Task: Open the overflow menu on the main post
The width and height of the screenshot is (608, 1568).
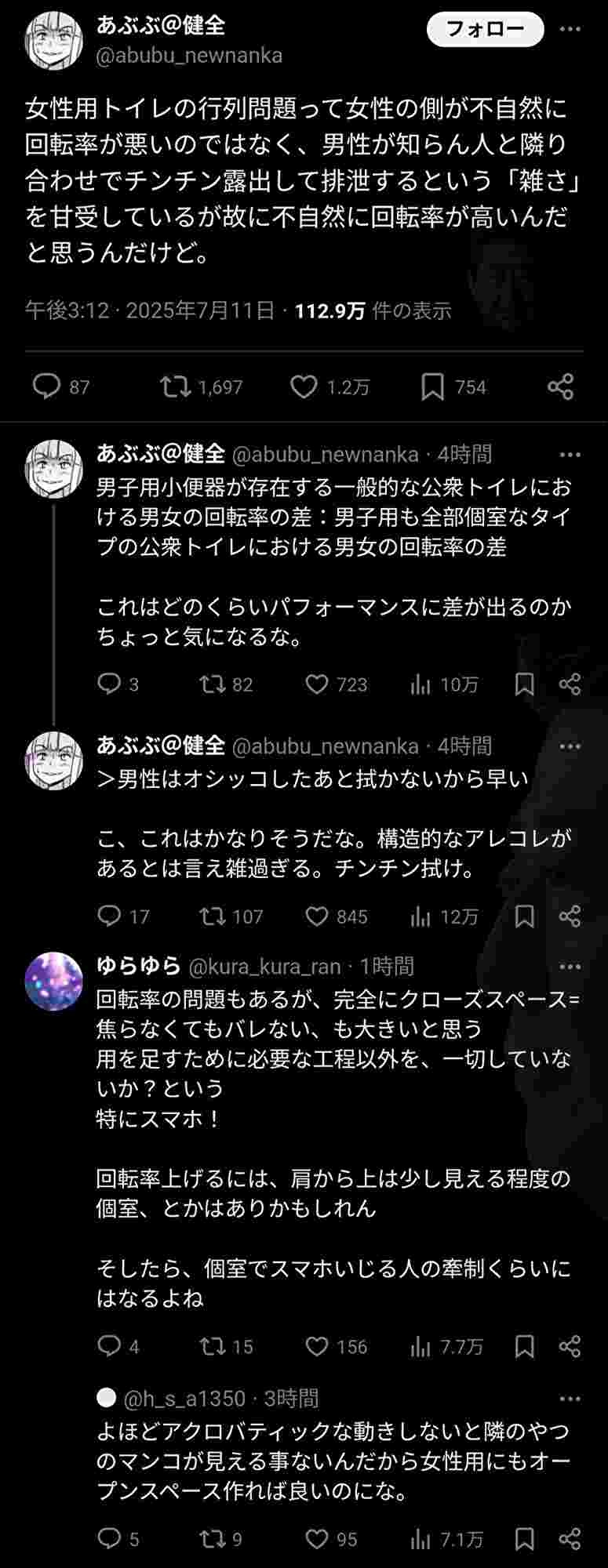Action: (570, 30)
